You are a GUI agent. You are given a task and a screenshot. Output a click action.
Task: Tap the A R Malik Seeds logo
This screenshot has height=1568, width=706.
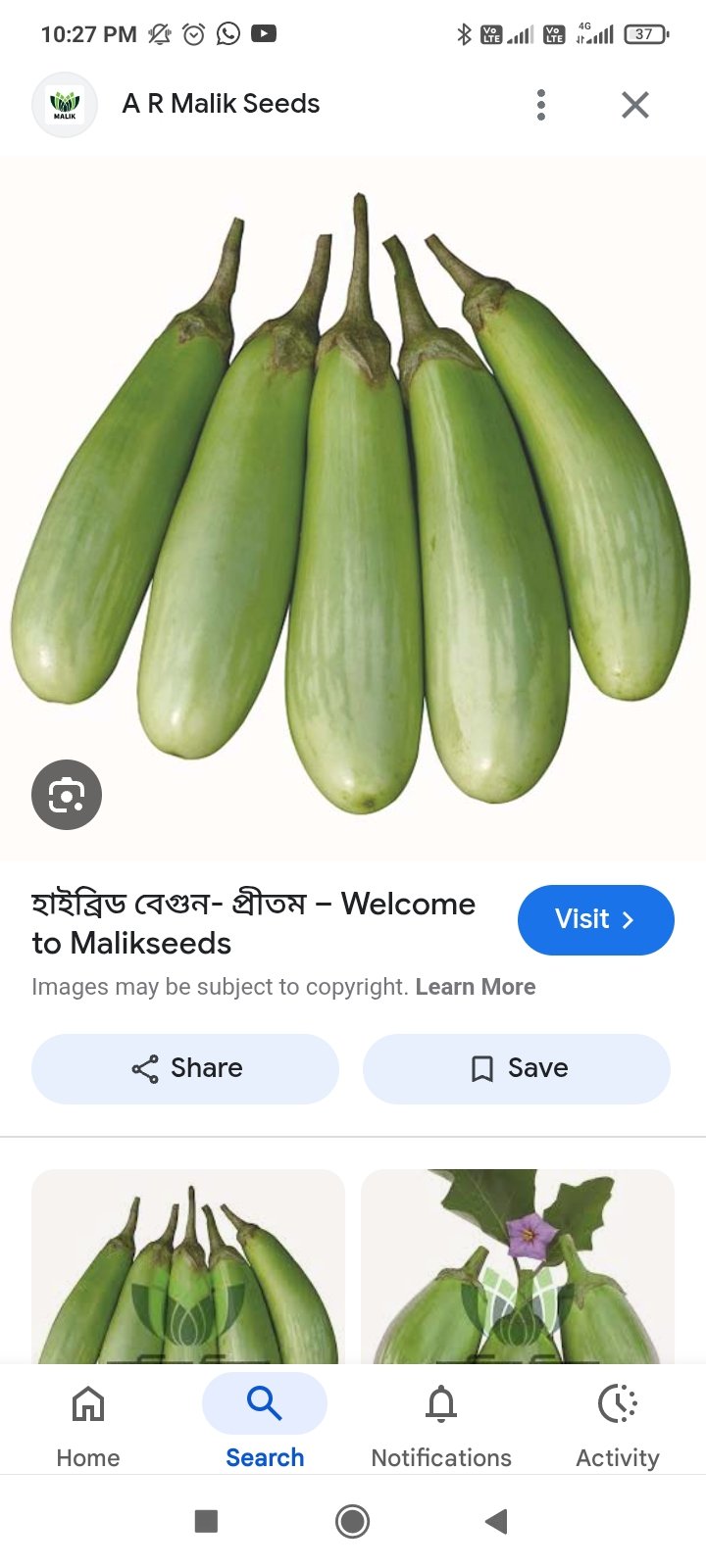pos(64,103)
